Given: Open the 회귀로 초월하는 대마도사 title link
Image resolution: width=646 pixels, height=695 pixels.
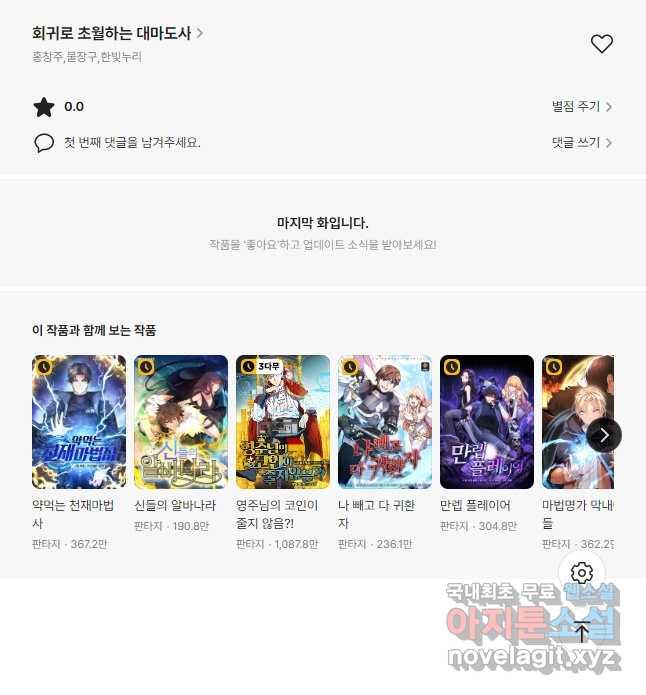Looking at the screenshot, I should (117, 33).
